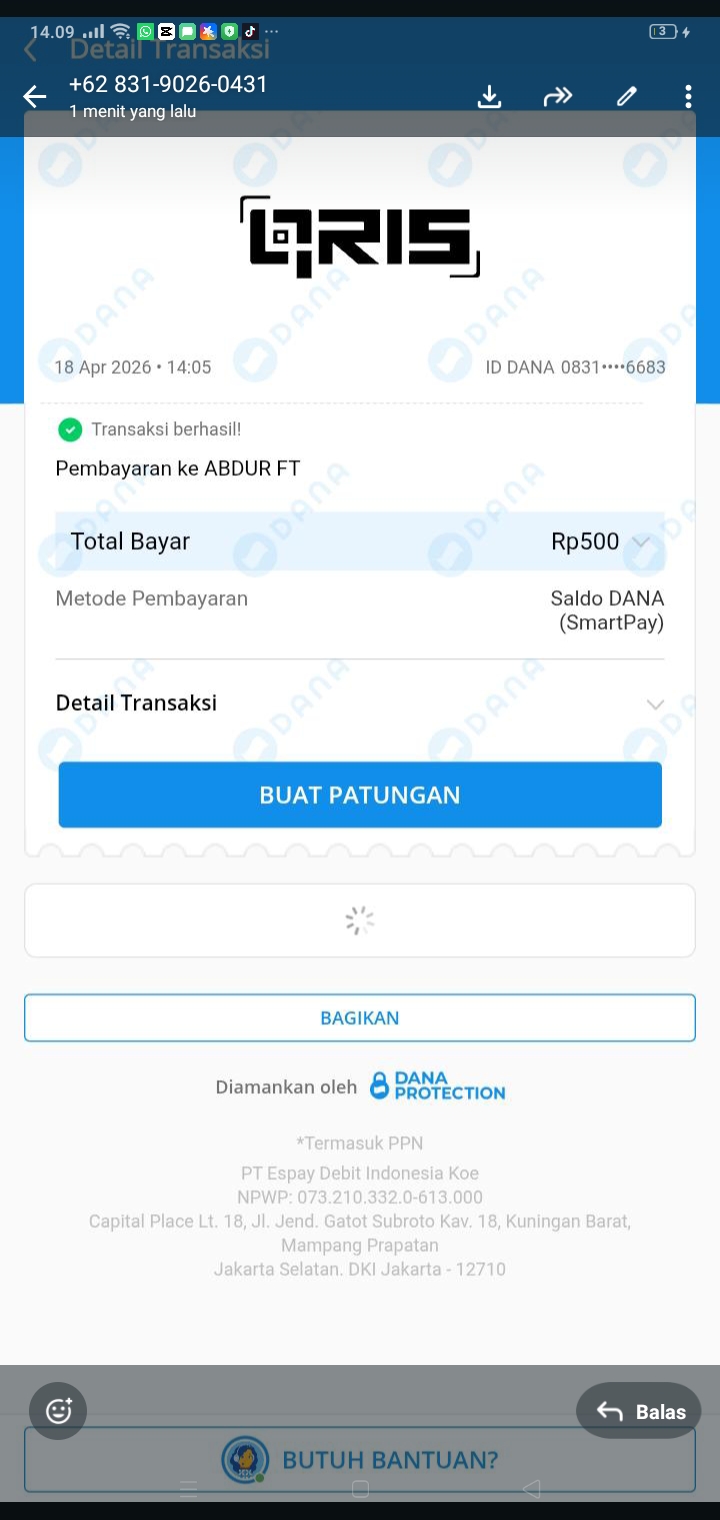React with the emoji button
This screenshot has width=720, height=1520.
59,1411
